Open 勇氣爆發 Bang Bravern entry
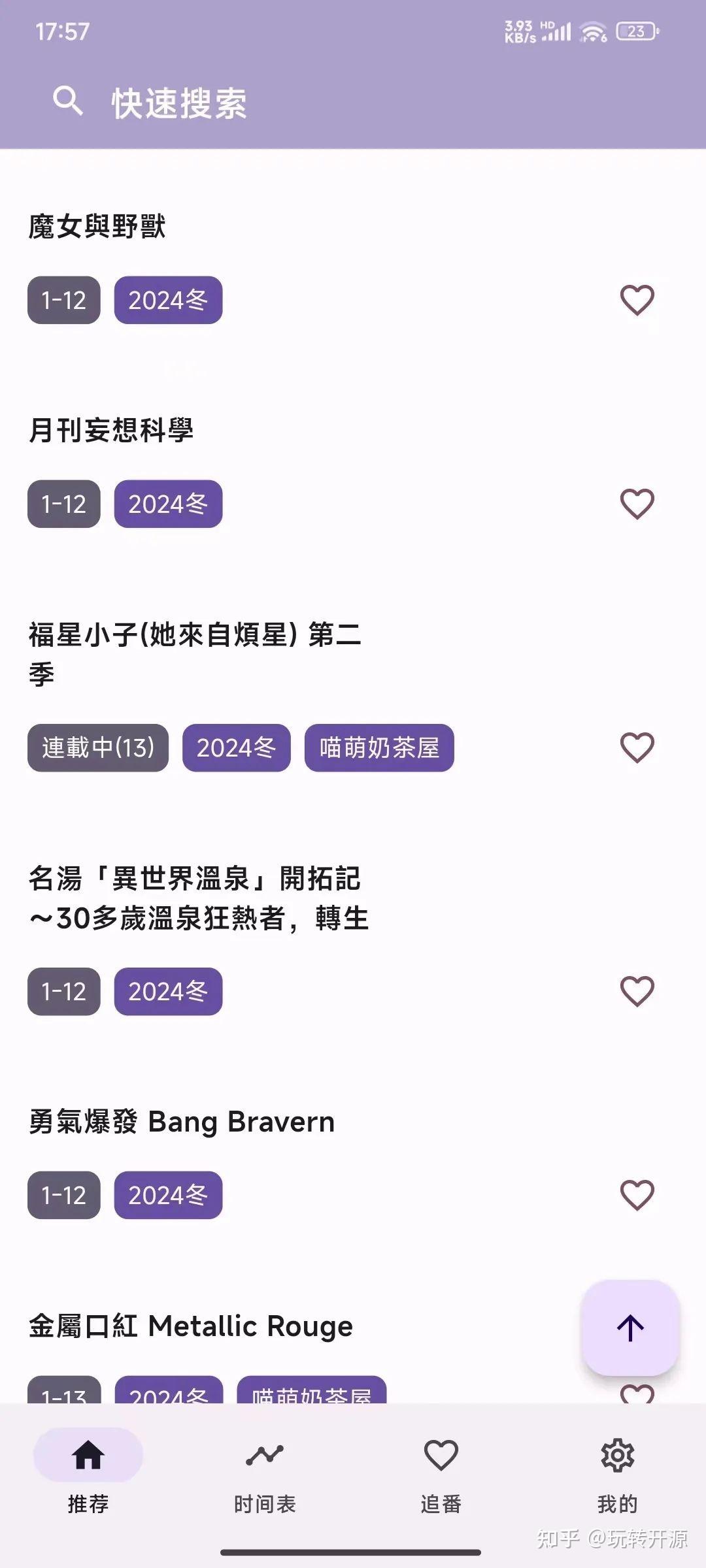 pyautogui.click(x=182, y=1122)
